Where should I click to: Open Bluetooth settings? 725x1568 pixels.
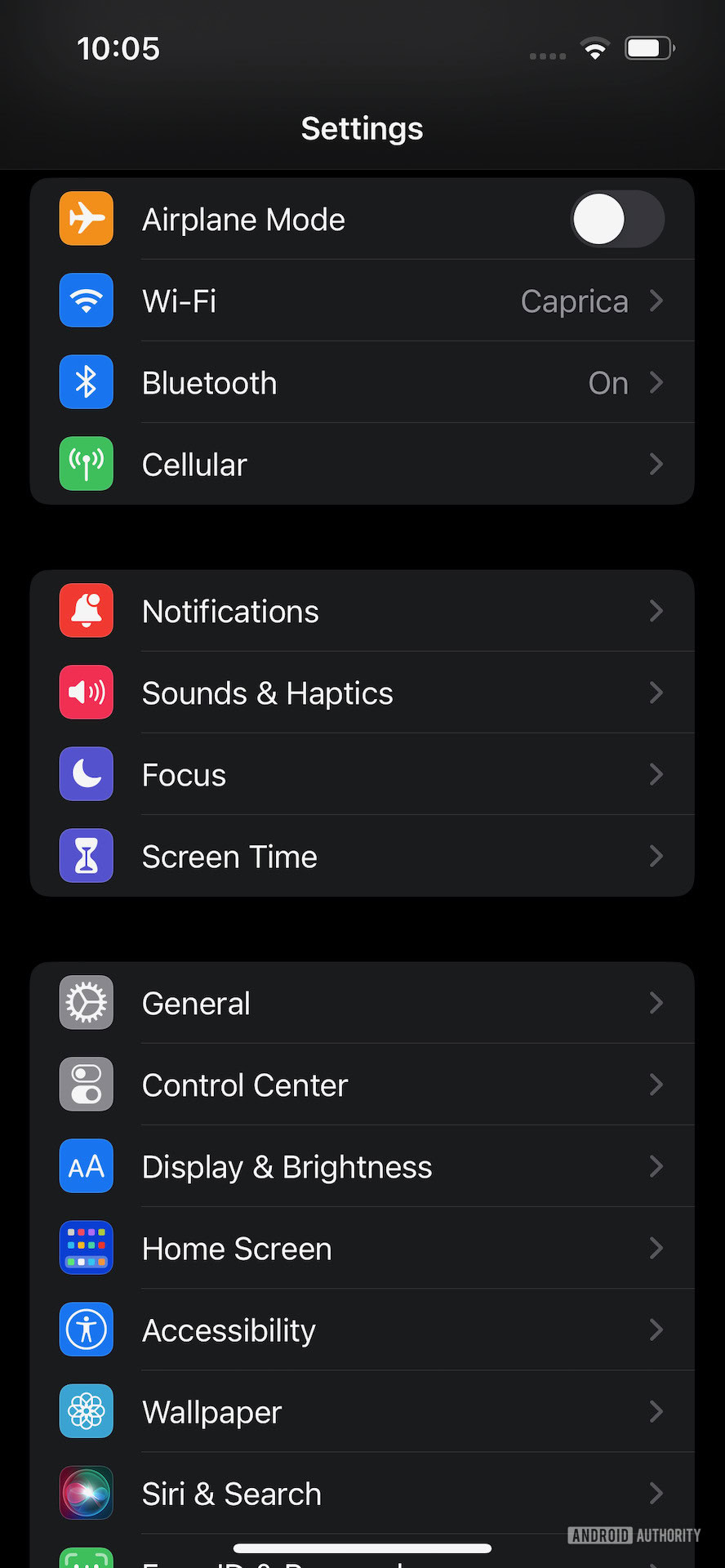click(x=362, y=382)
